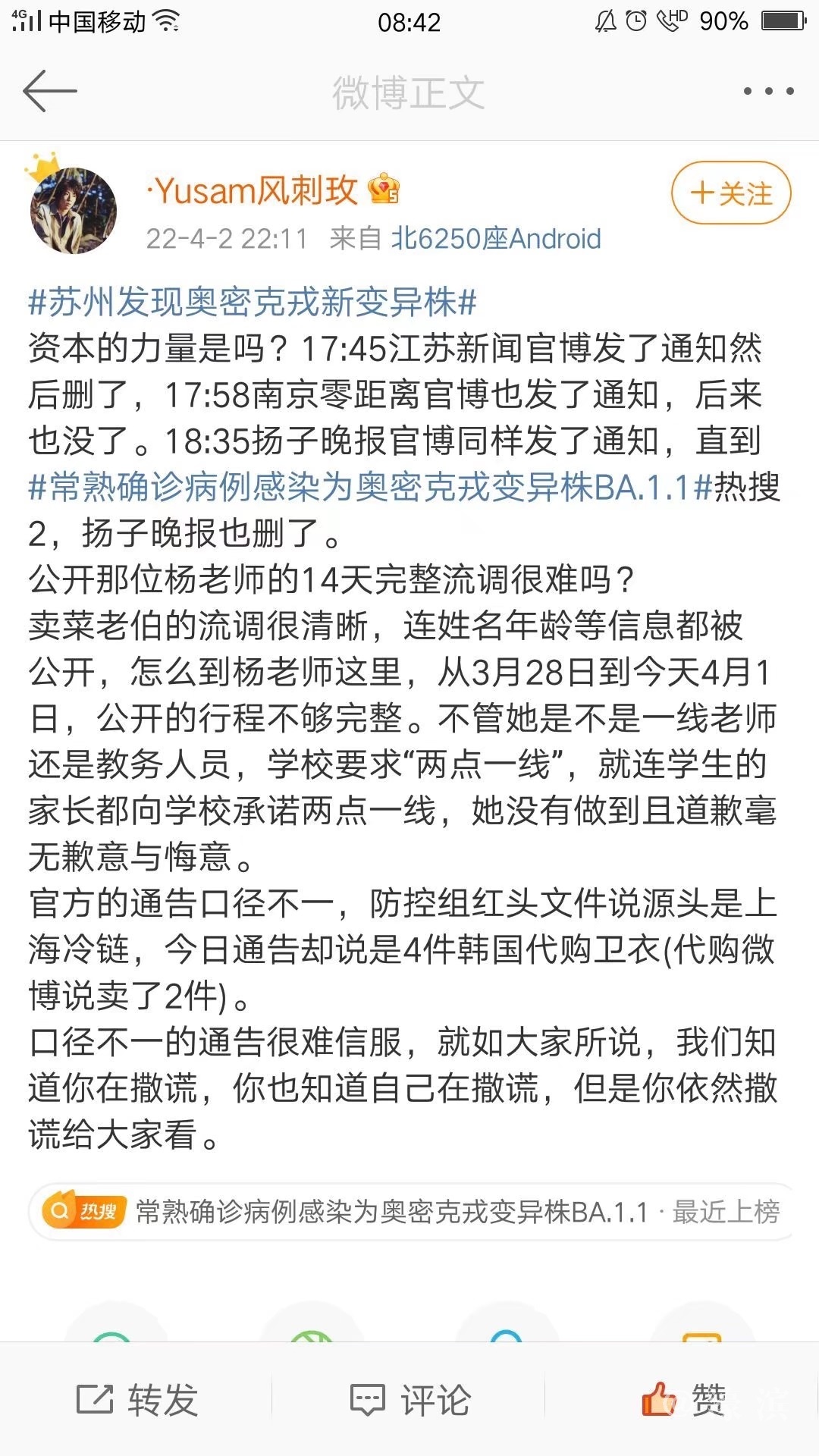Open the 热搜 hot search topic chip
Viewport: 819px width, 1456px height.
409,1212
